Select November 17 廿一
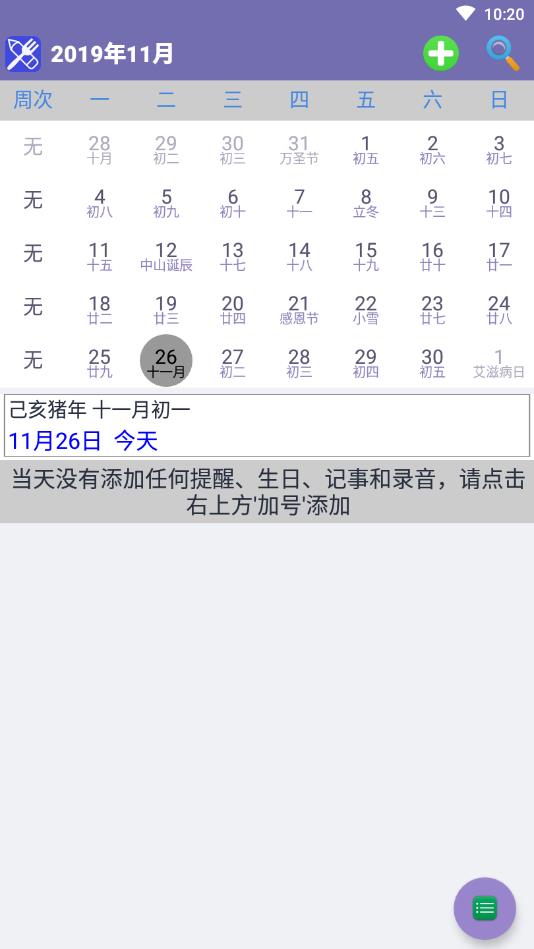Image resolution: width=534 pixels, height=949 pixels. 499,257
